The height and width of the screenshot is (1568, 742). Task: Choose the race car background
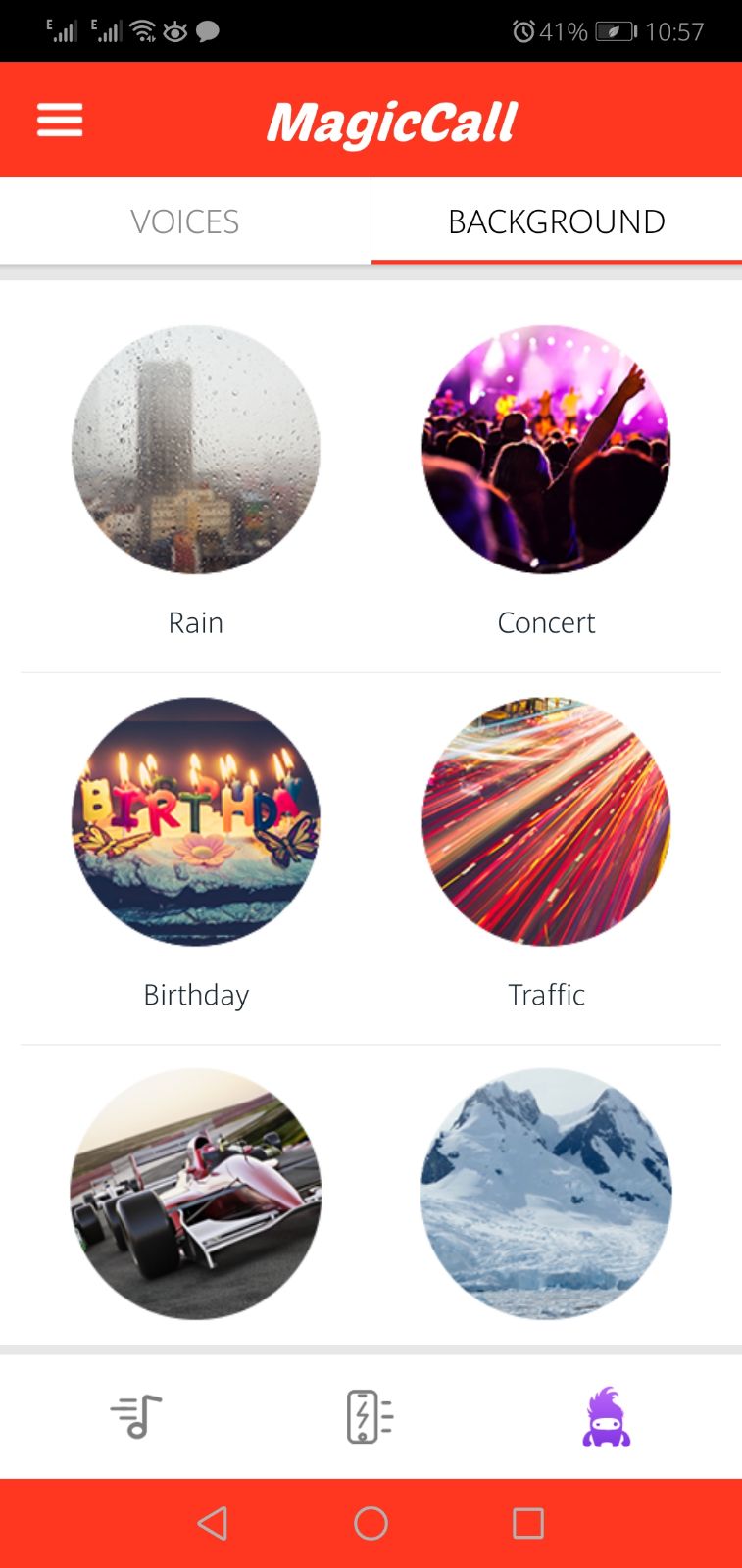click(x=196, y=1194)
